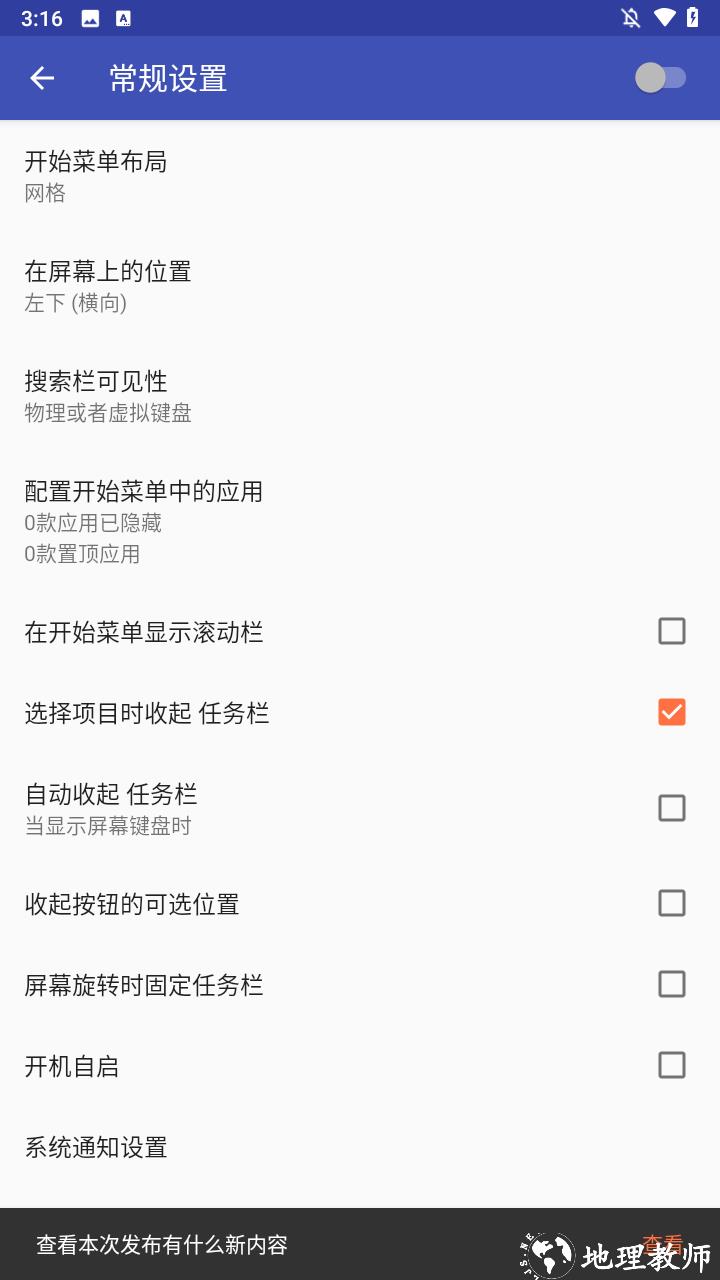720x1280 pixels.
Task: Enable 开机自启 checkbox
Action: point(671,1065)
